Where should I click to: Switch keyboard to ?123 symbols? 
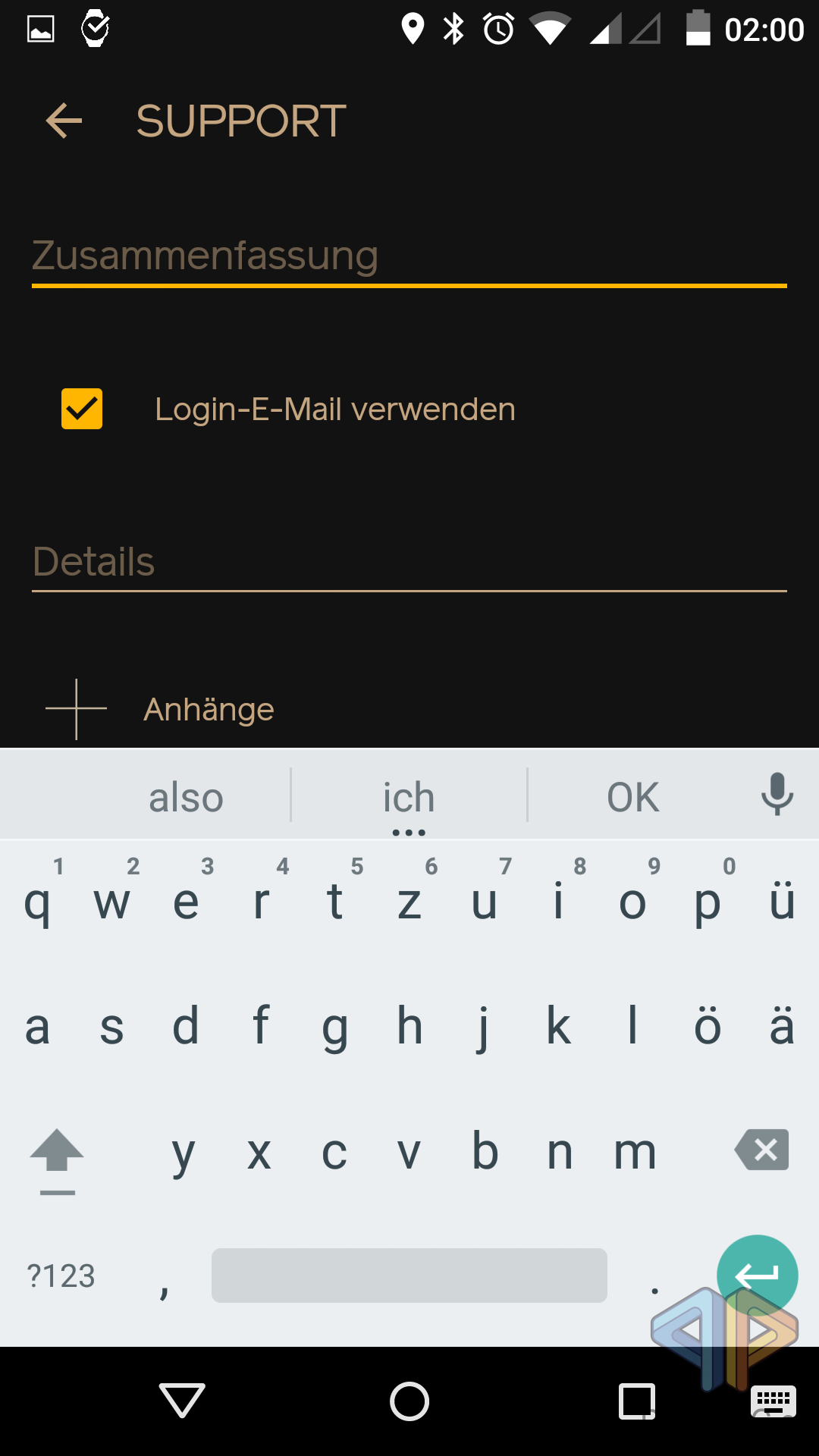61,1276
